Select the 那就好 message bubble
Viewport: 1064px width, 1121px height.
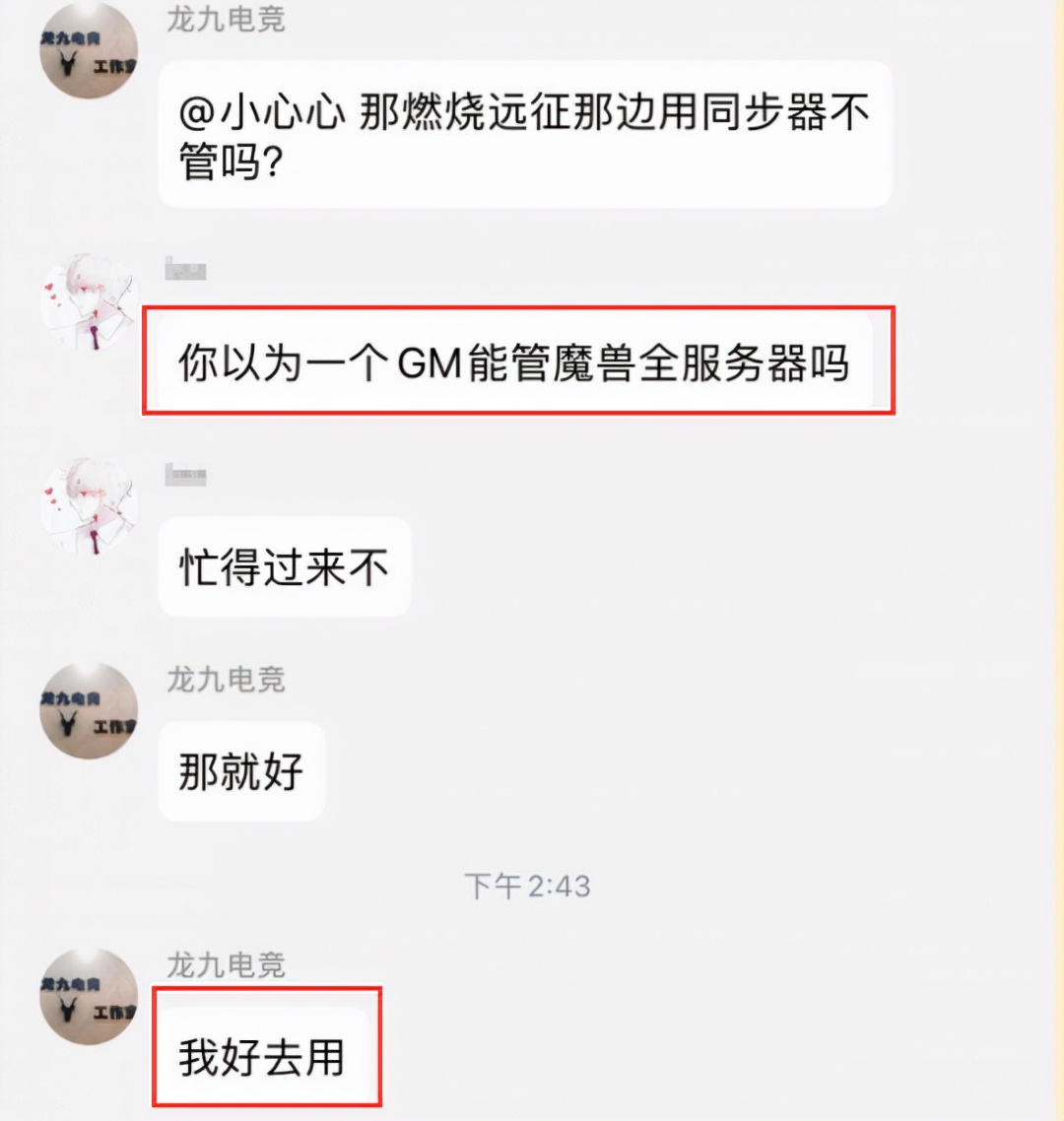(239, 771)
